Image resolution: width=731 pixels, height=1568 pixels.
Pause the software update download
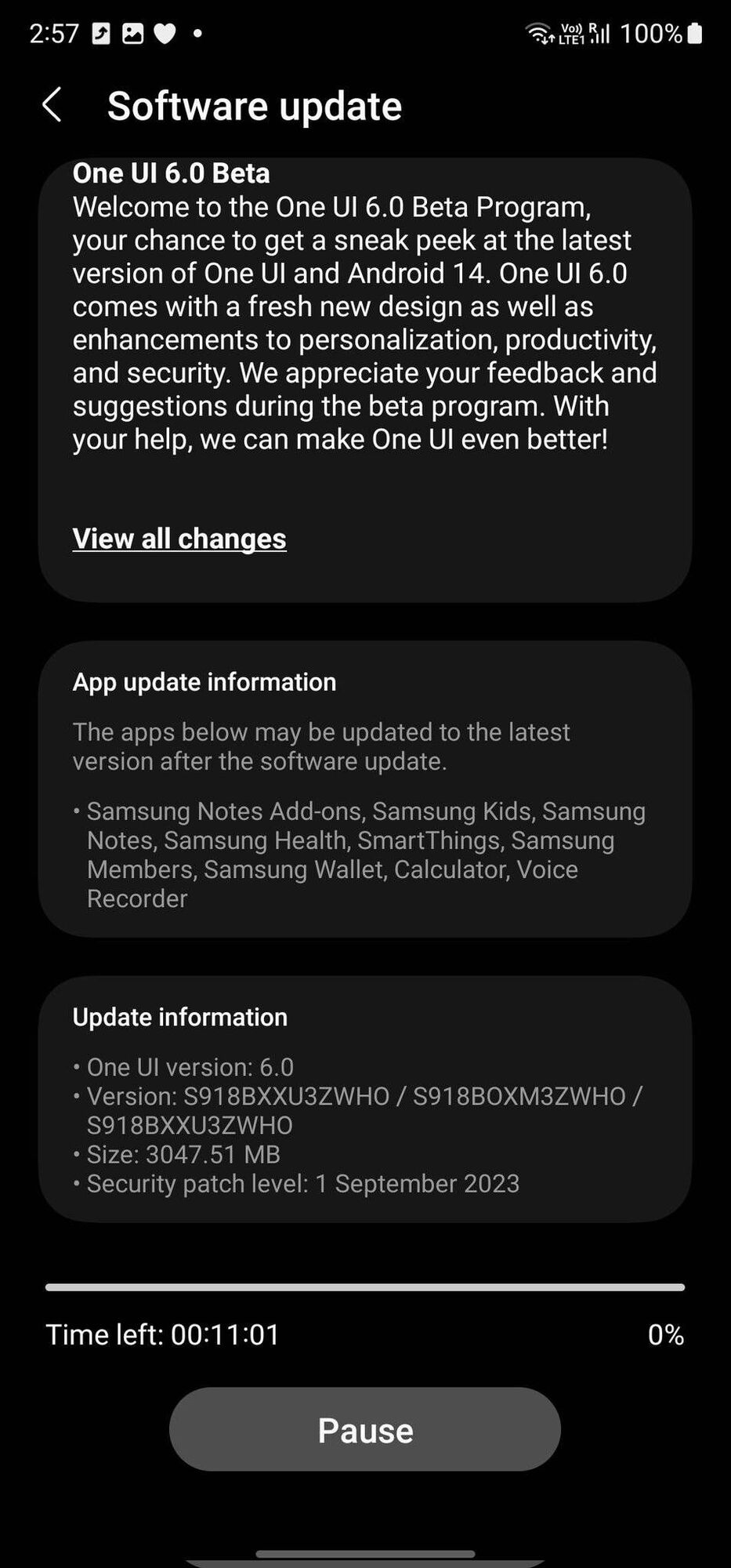[x=365, y=1430]
